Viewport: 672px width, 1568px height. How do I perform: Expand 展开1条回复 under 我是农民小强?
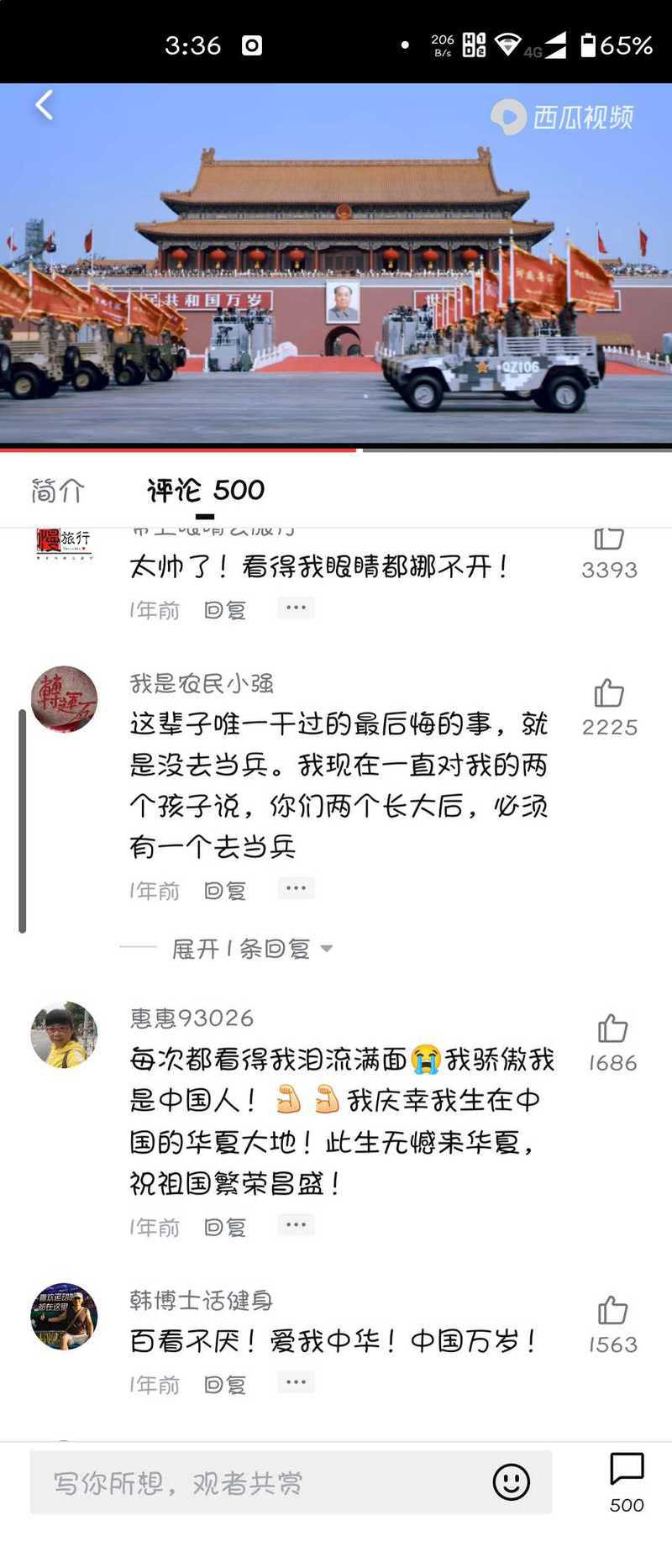[x=252, y=949]
